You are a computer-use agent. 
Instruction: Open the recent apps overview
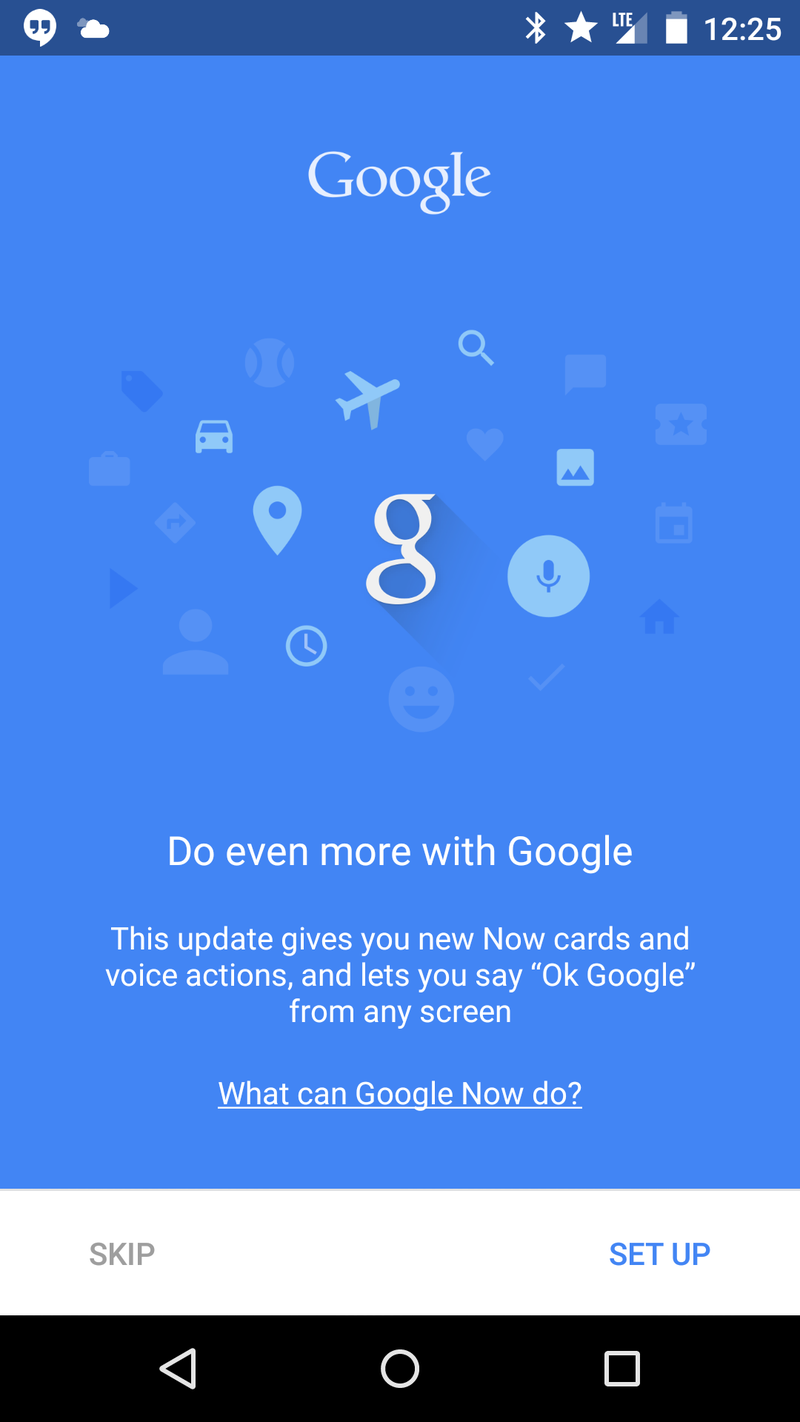pyautogui.click(x=621, y=1368)
